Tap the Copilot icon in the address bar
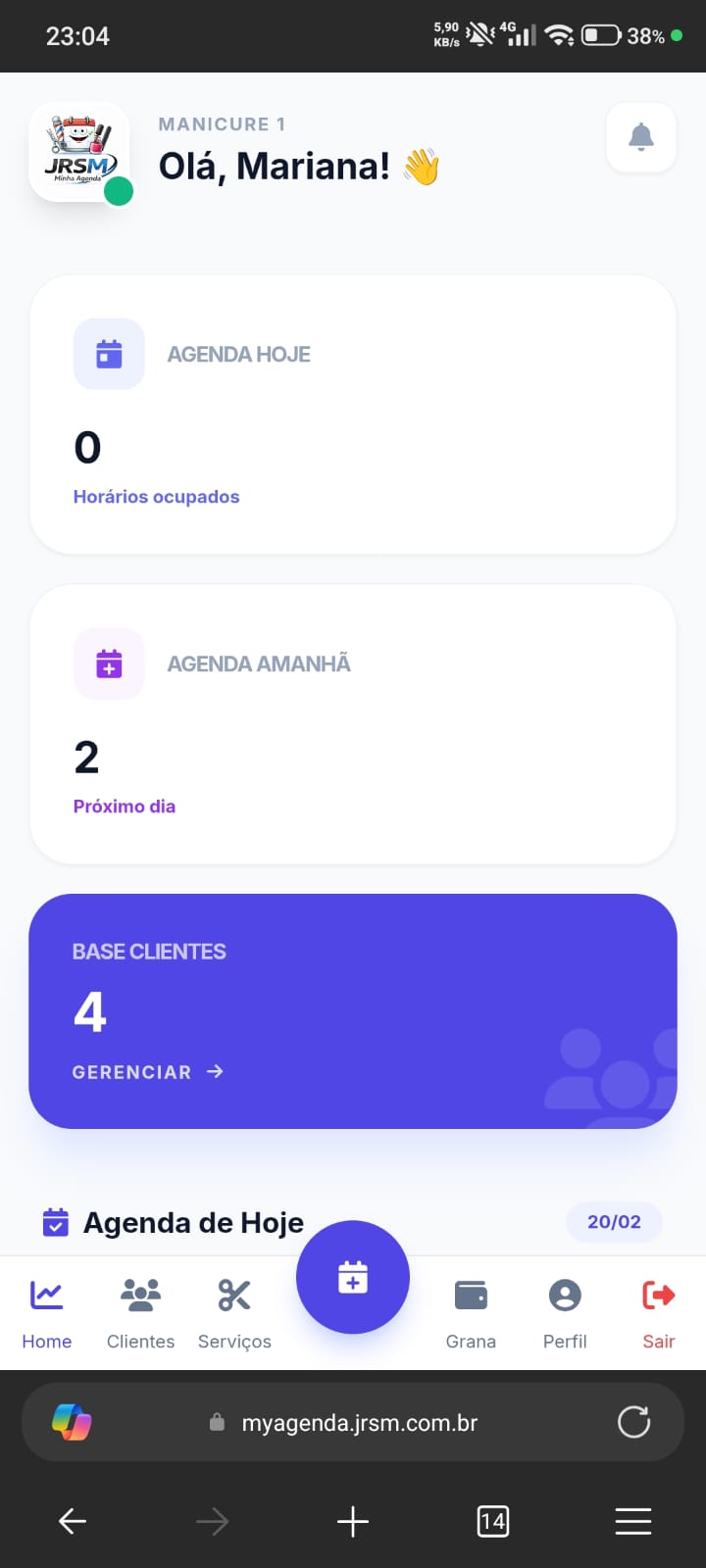This screenshot has height=1568, width=706. (72, 1422)
